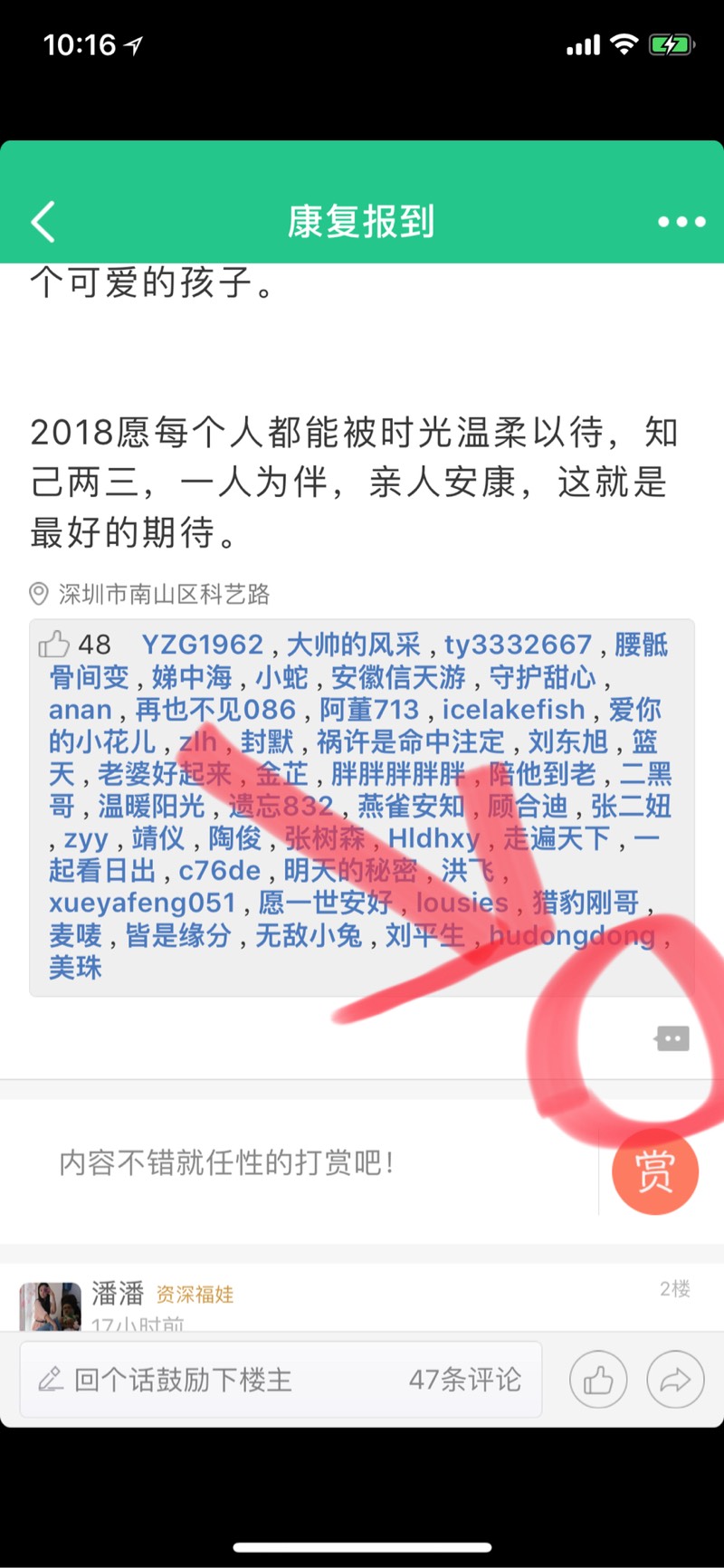724x1568 pixels.
Task: Open liker ty3332667's profile
Action: click(x=517, y=645)
